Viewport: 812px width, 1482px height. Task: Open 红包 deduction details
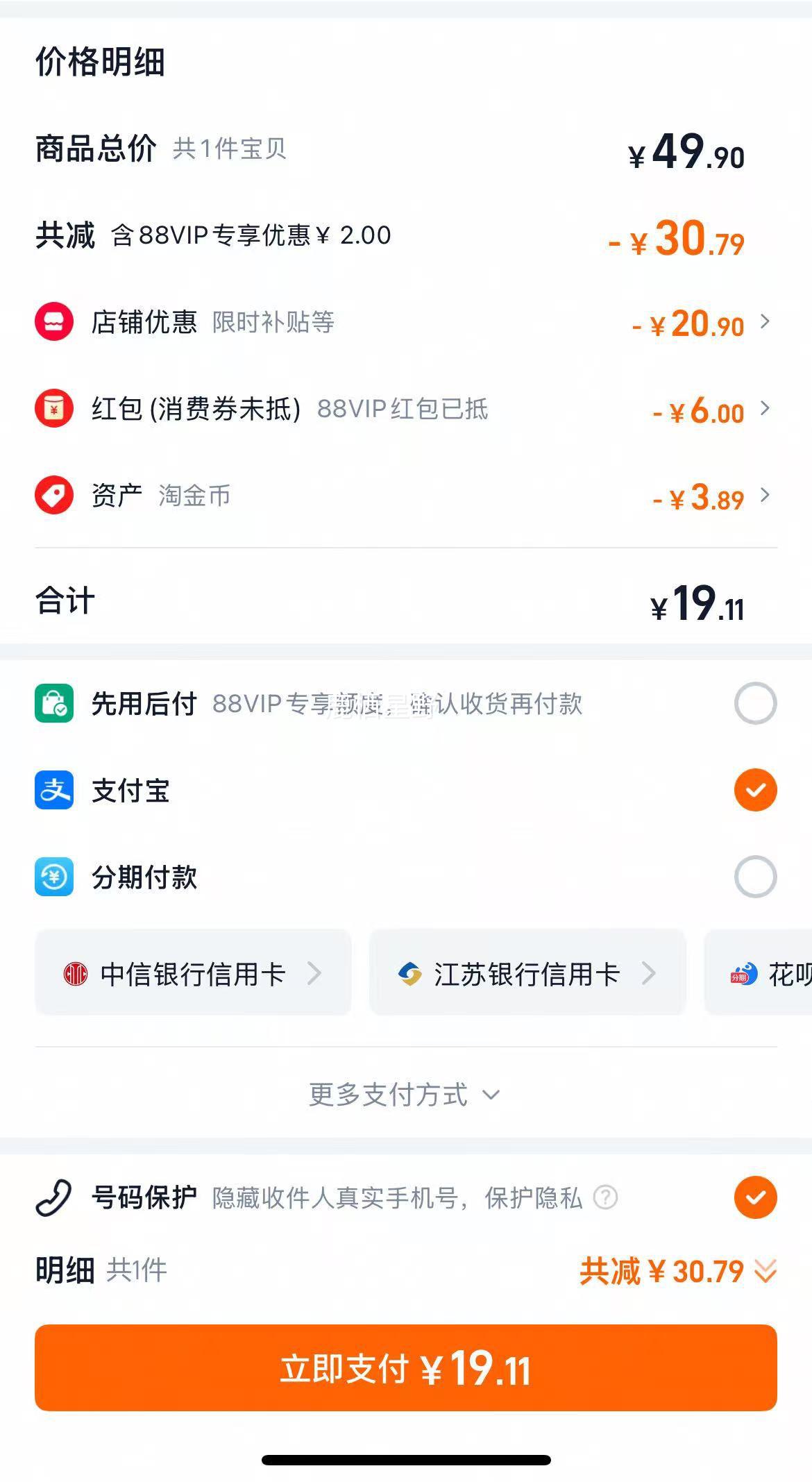point(406,409)
